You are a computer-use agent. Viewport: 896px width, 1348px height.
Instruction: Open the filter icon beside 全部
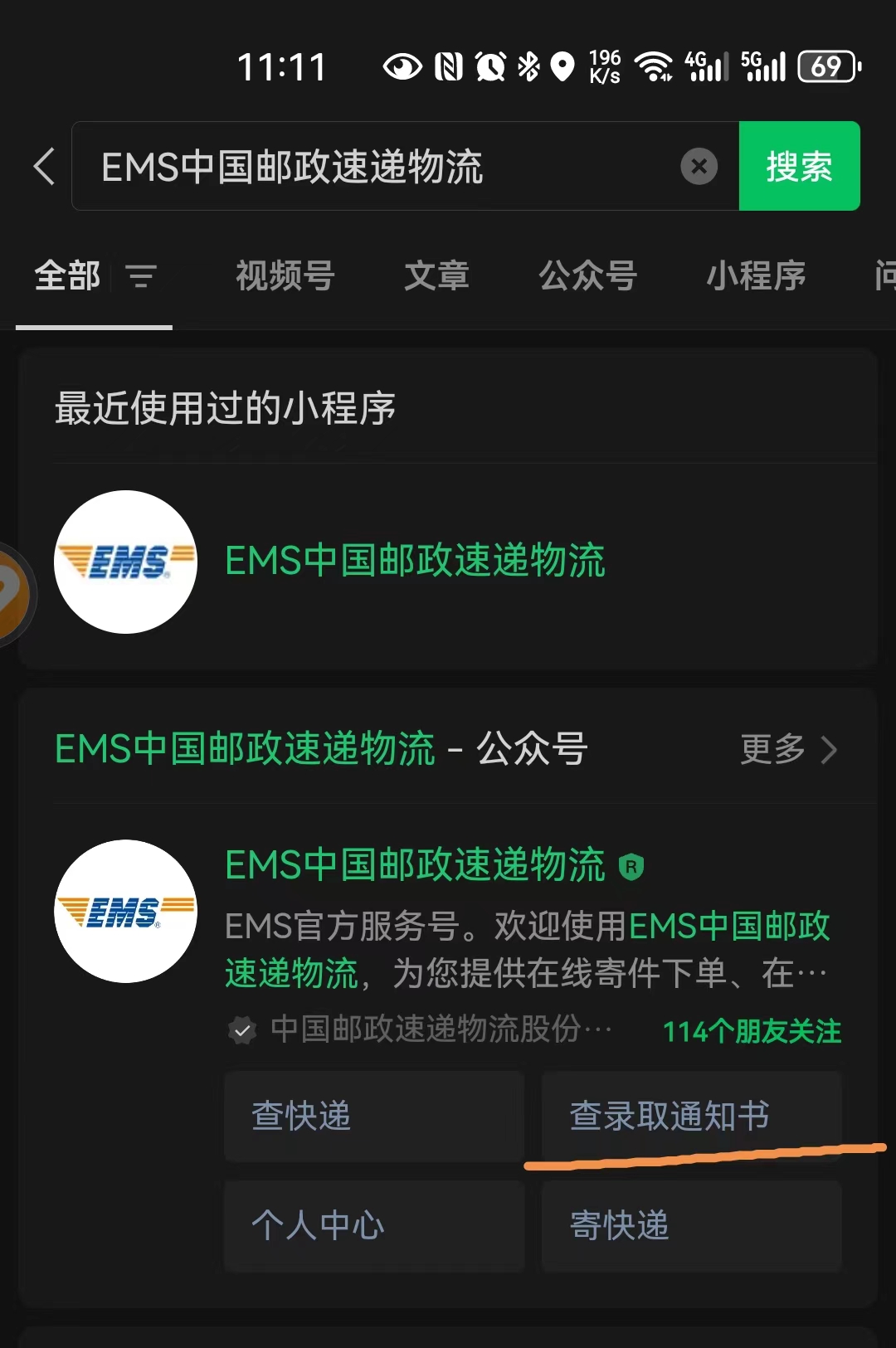[141, 276]
